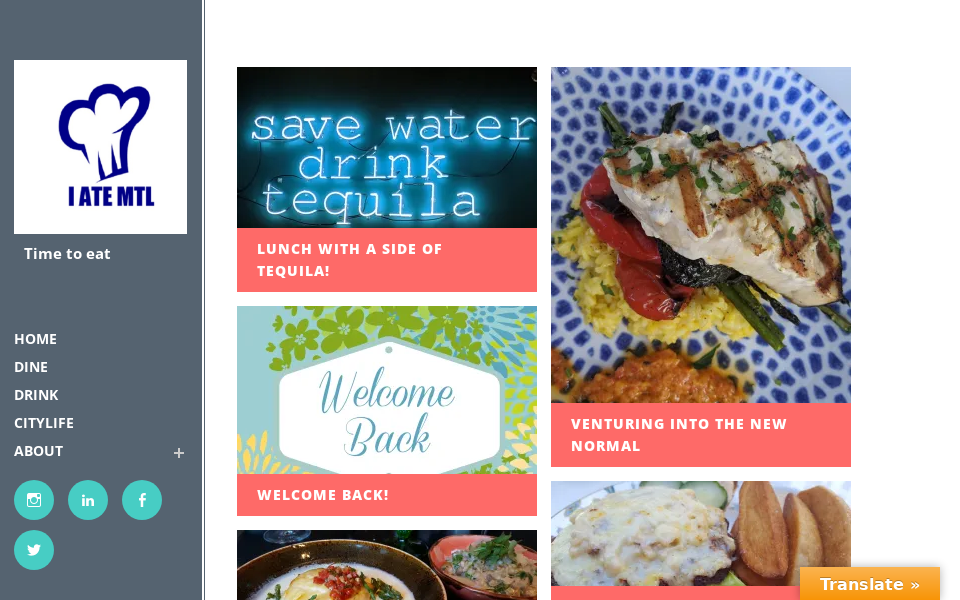
Task: Tap the Translate button
Action: tap(869, 584)
